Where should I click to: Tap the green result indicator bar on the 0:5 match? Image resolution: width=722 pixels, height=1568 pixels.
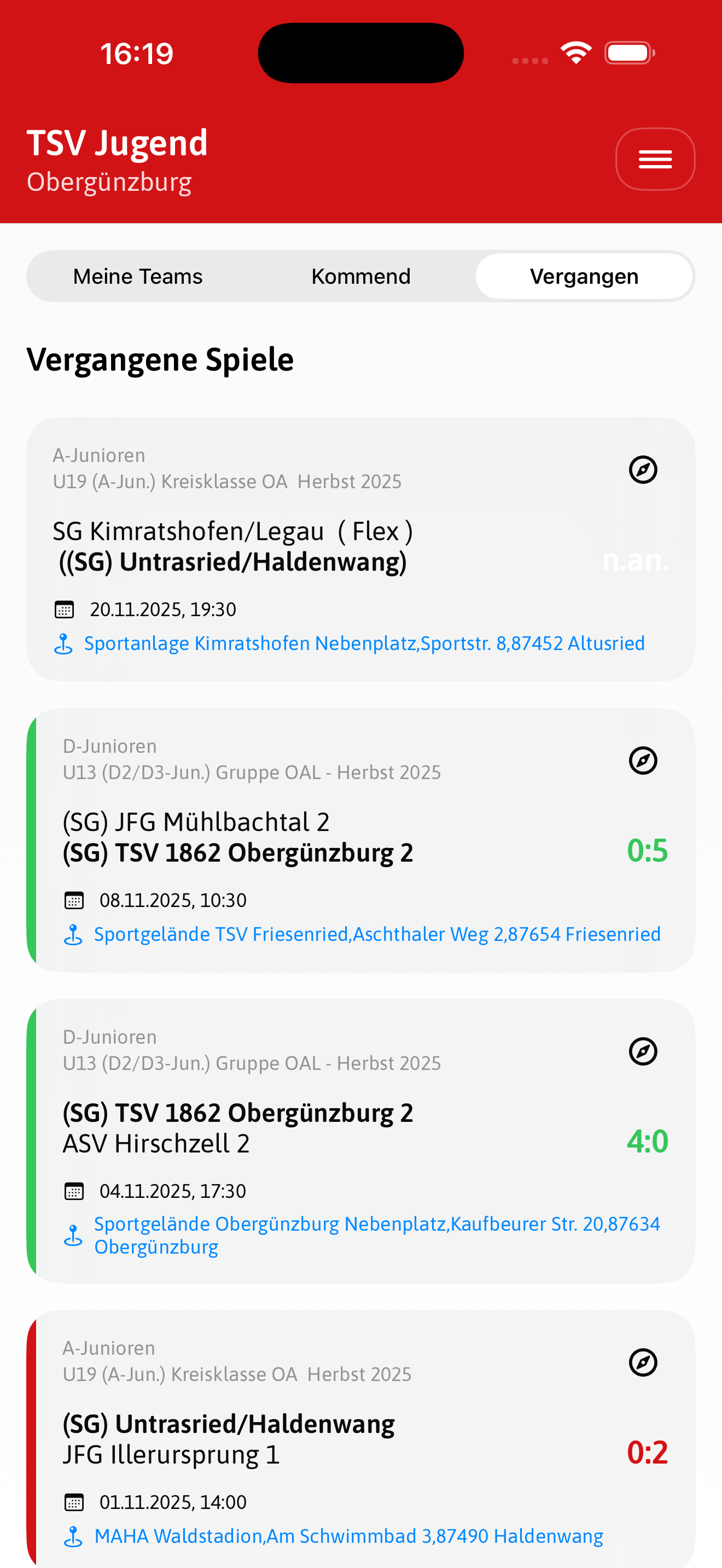point(32,843)
